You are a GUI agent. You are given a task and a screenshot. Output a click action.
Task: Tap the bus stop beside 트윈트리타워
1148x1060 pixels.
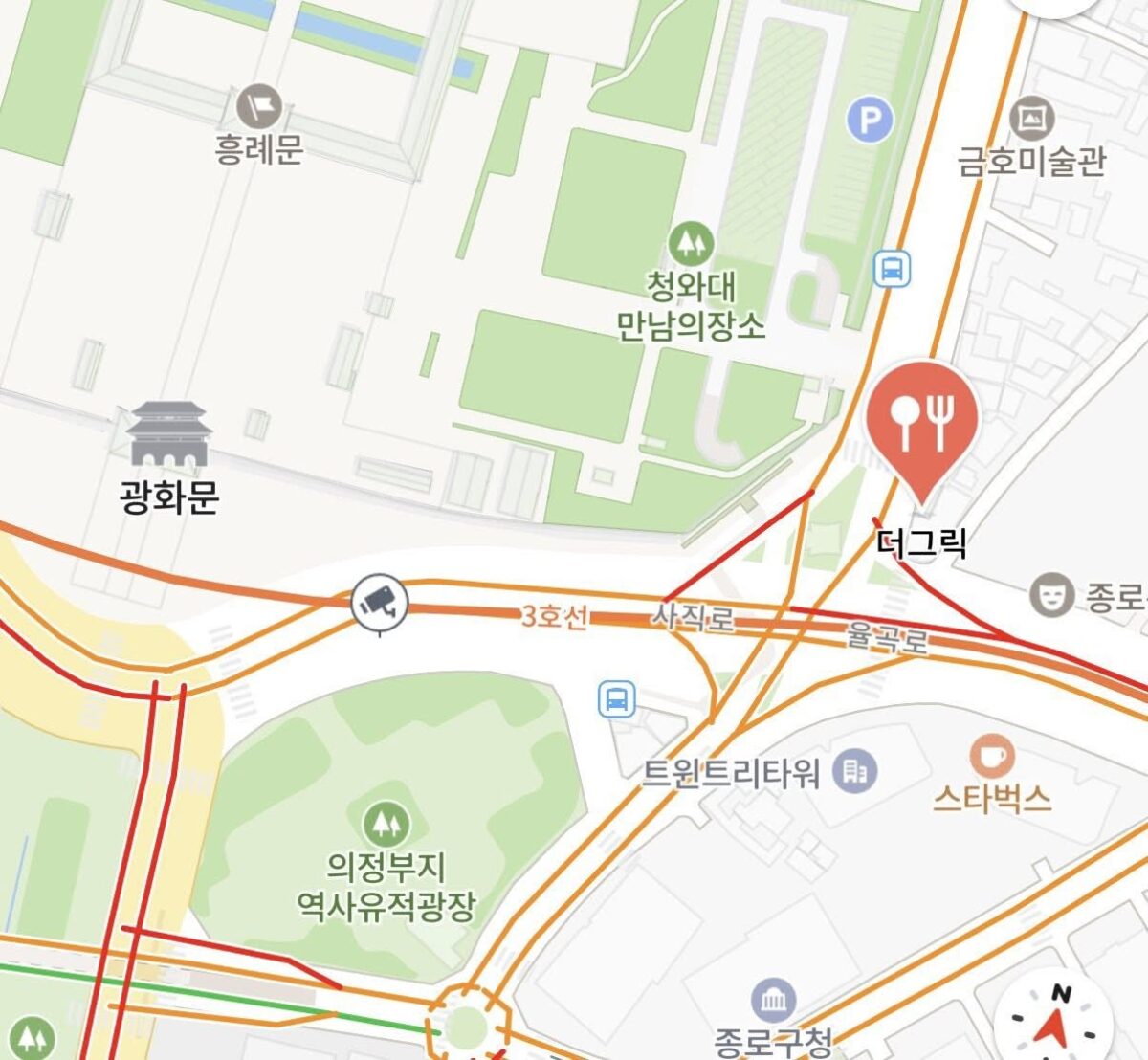click(617, 699)
